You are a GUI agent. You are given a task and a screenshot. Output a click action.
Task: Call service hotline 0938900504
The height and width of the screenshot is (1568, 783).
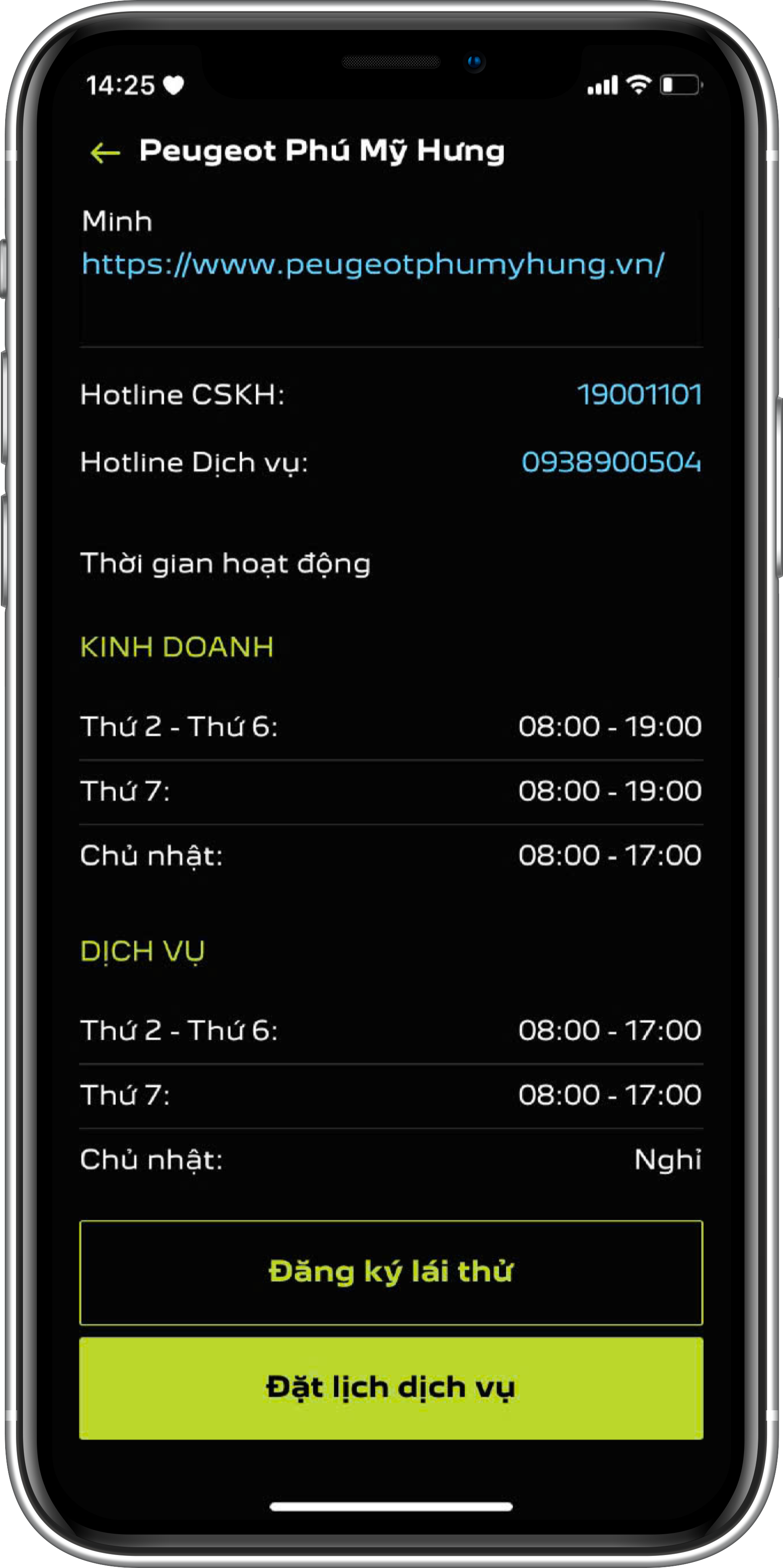(611, 462)
